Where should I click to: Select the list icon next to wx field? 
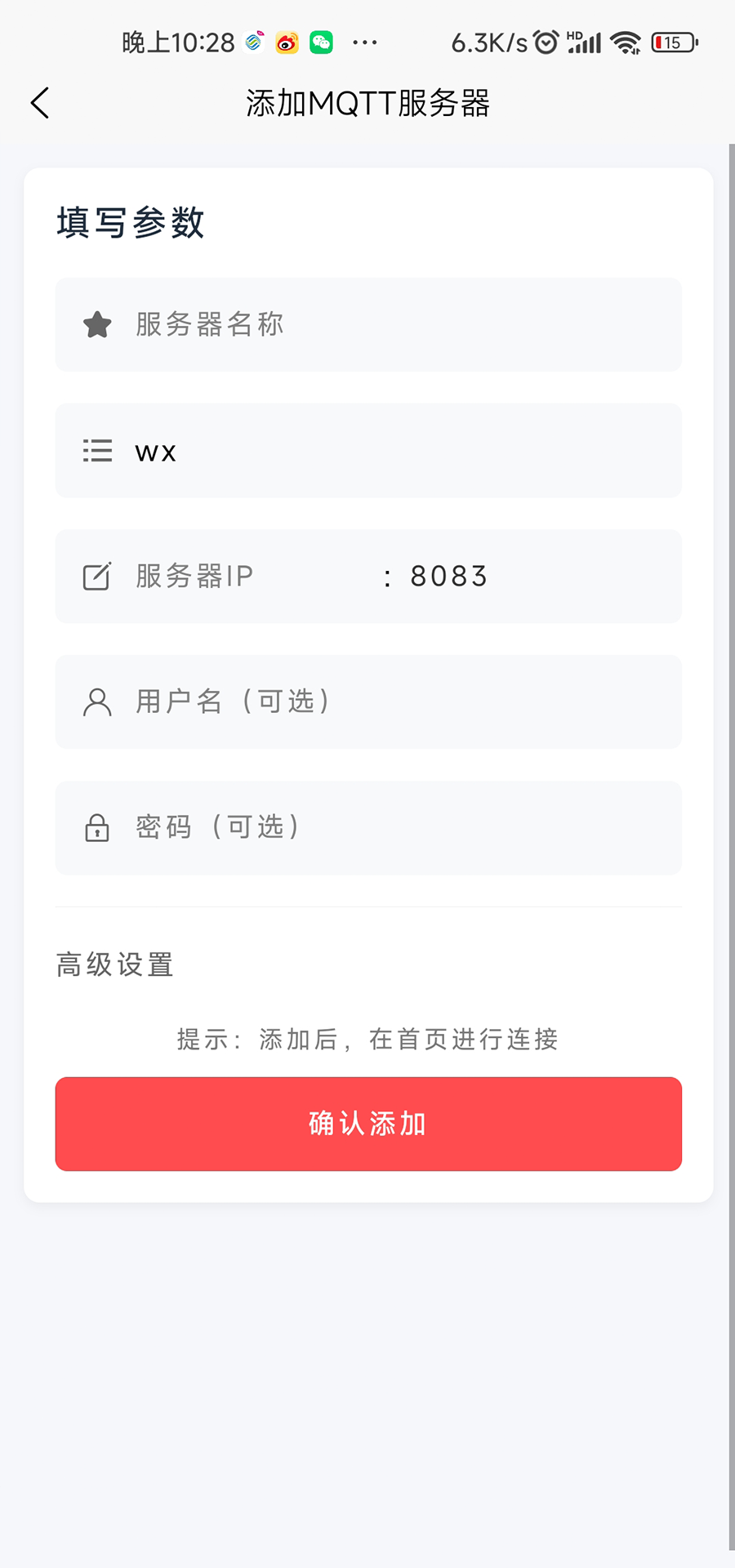96,450
